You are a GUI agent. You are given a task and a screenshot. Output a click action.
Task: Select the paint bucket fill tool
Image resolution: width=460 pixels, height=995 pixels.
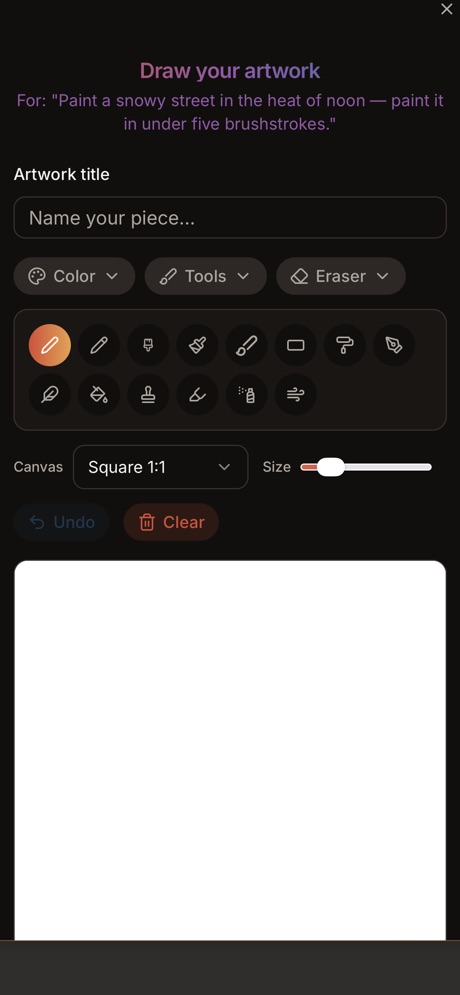point(99,395)
